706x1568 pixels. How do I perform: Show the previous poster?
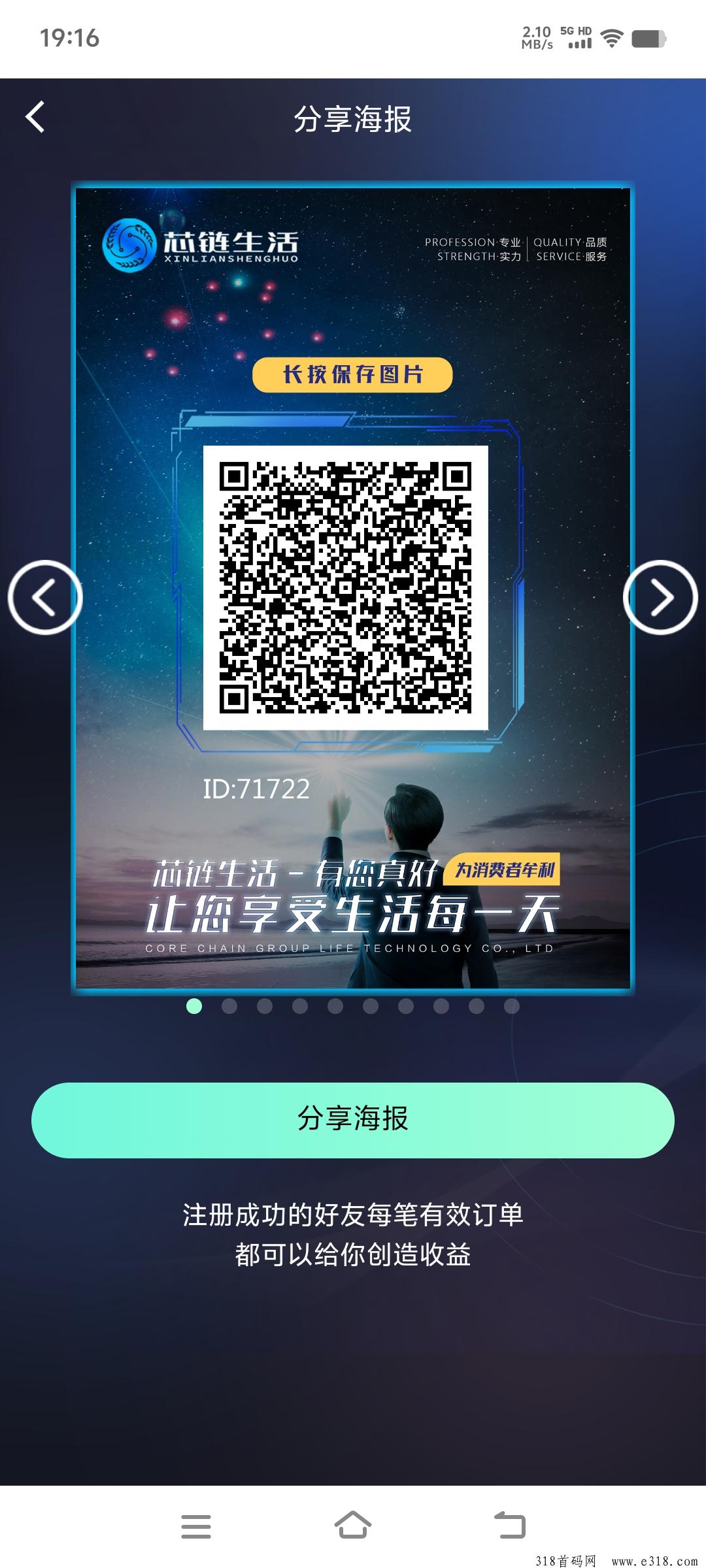[x=44, y=597]
